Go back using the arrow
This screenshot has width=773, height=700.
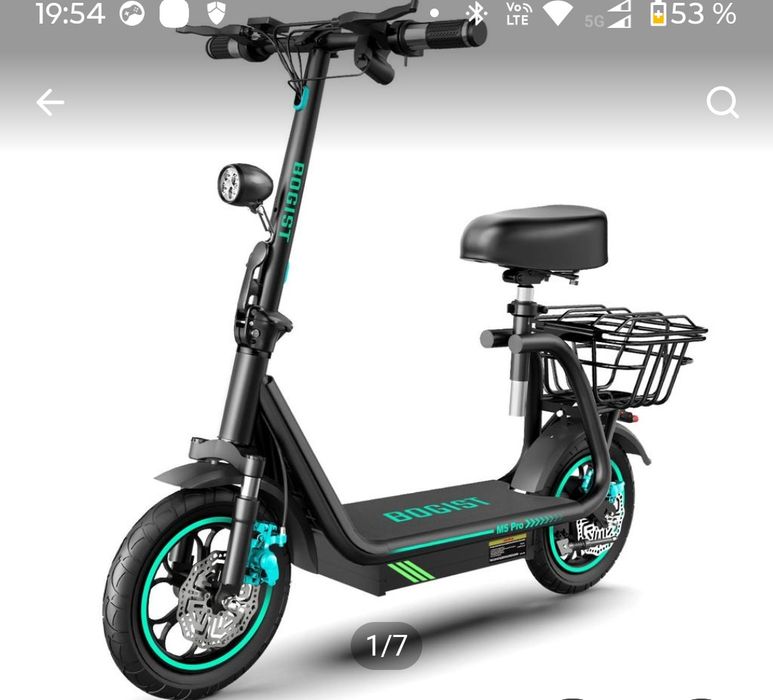point(50,102)
